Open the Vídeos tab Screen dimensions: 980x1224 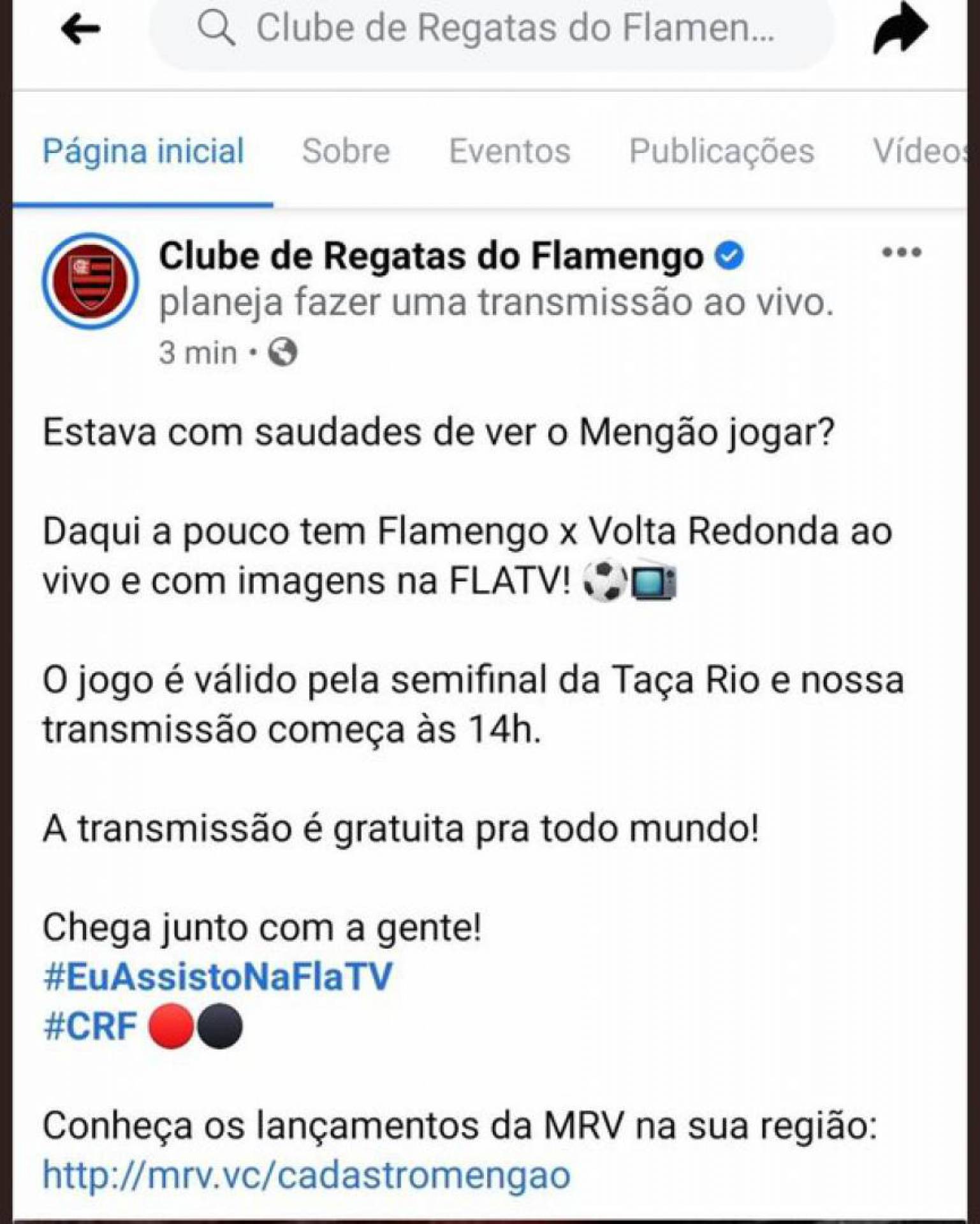pyautogui.click(x=919, y=152)
